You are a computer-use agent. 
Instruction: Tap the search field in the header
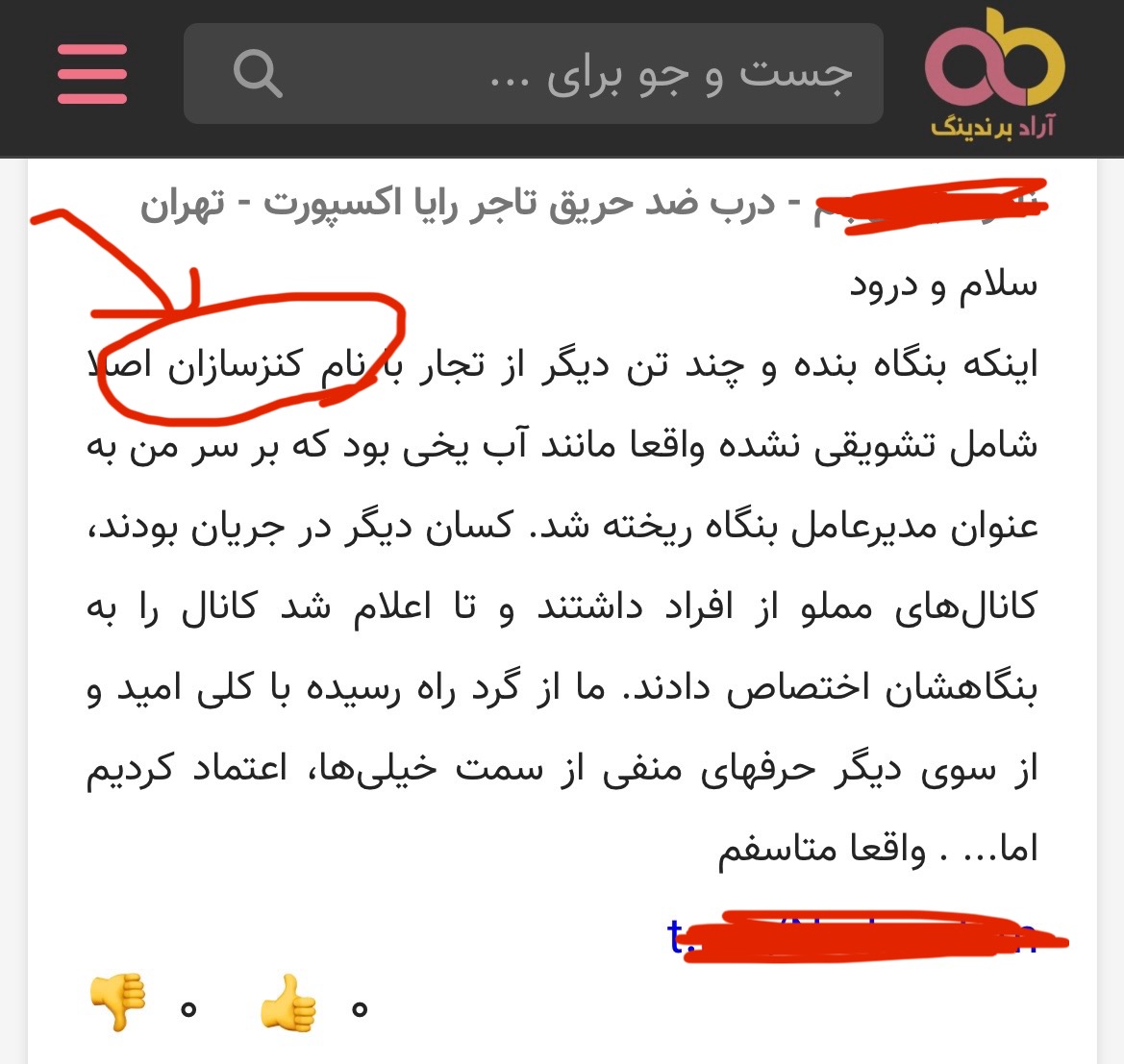pos(577,74)
